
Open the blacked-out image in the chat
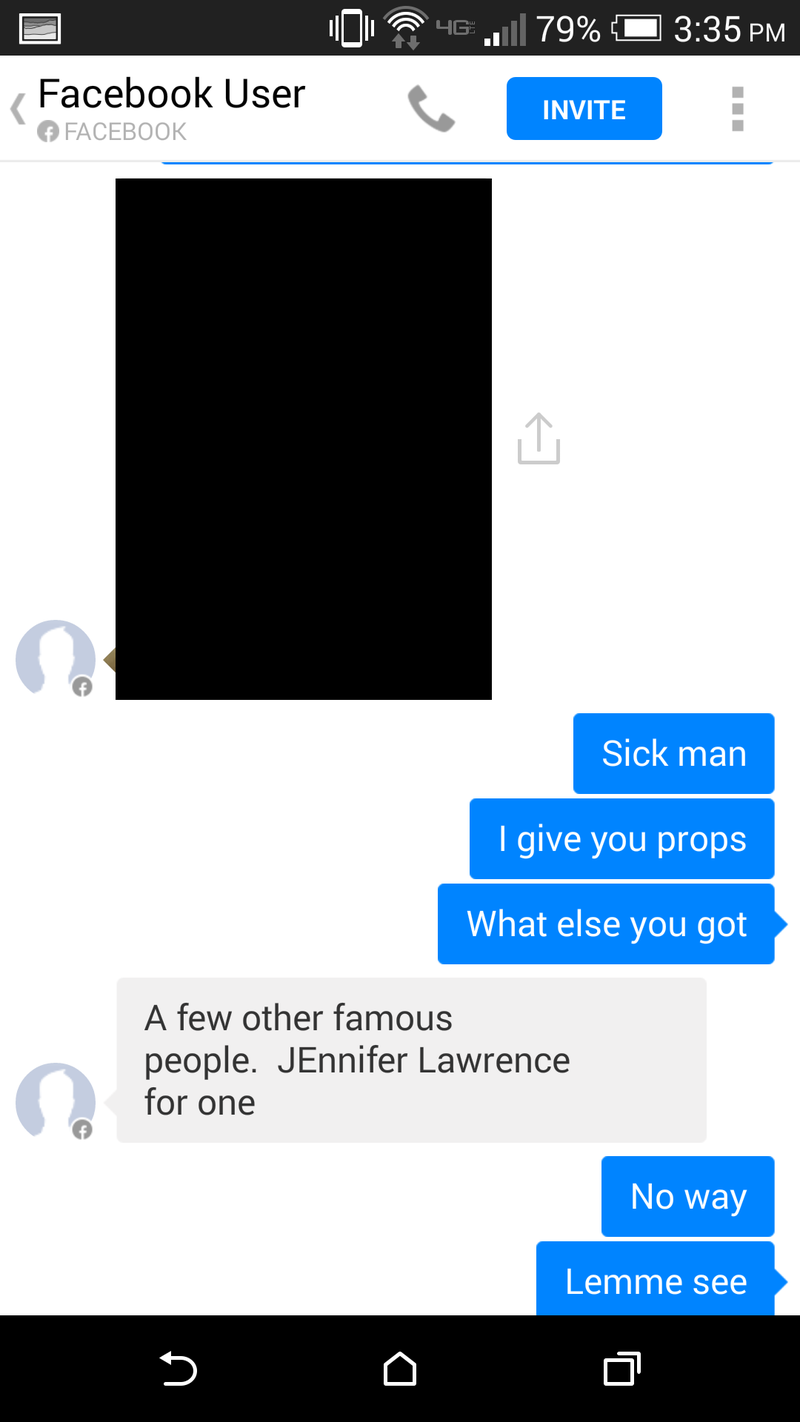(303, 439)
